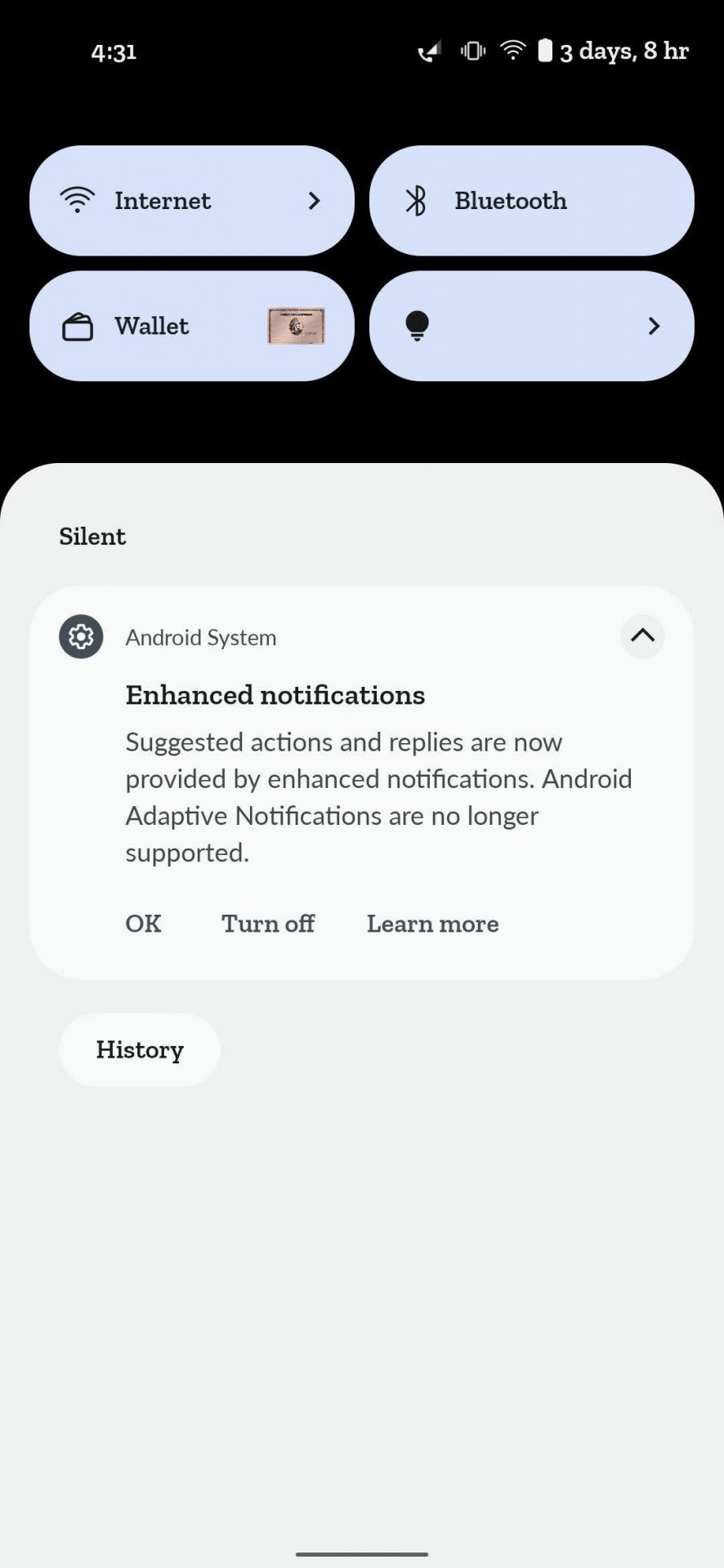Open notification History

140,1049
